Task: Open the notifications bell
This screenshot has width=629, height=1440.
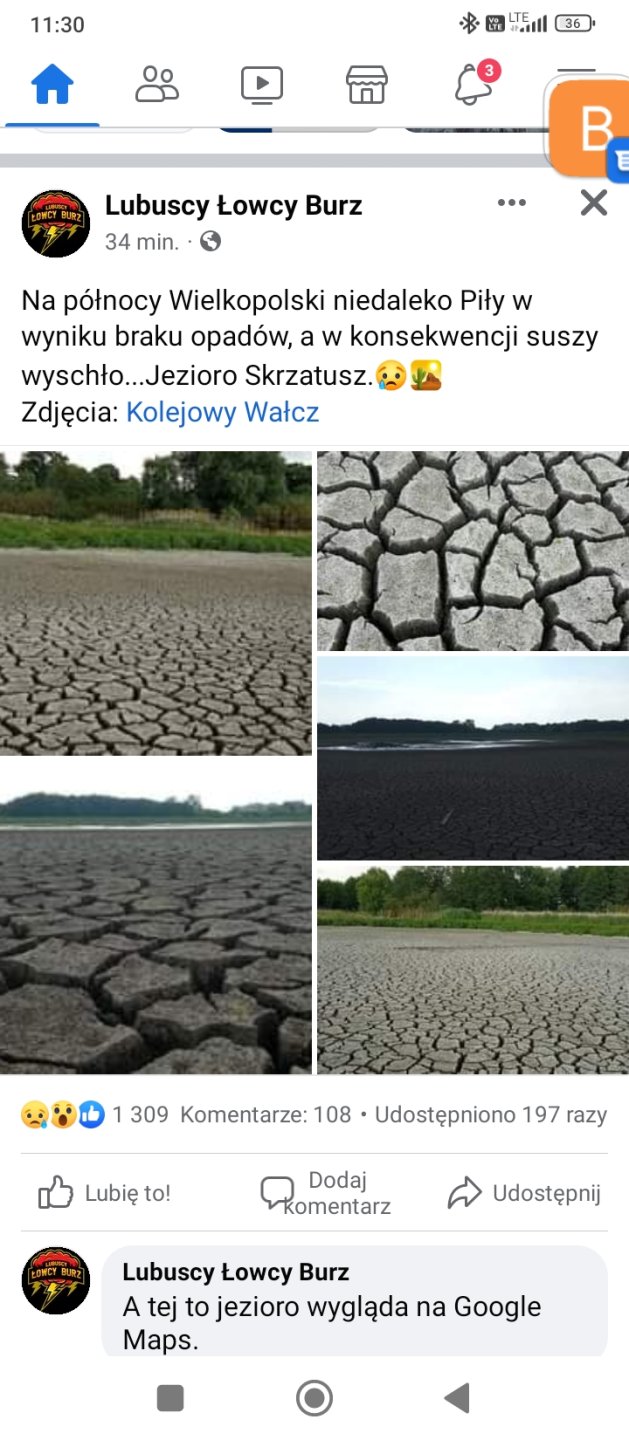Action: [474, 86]
